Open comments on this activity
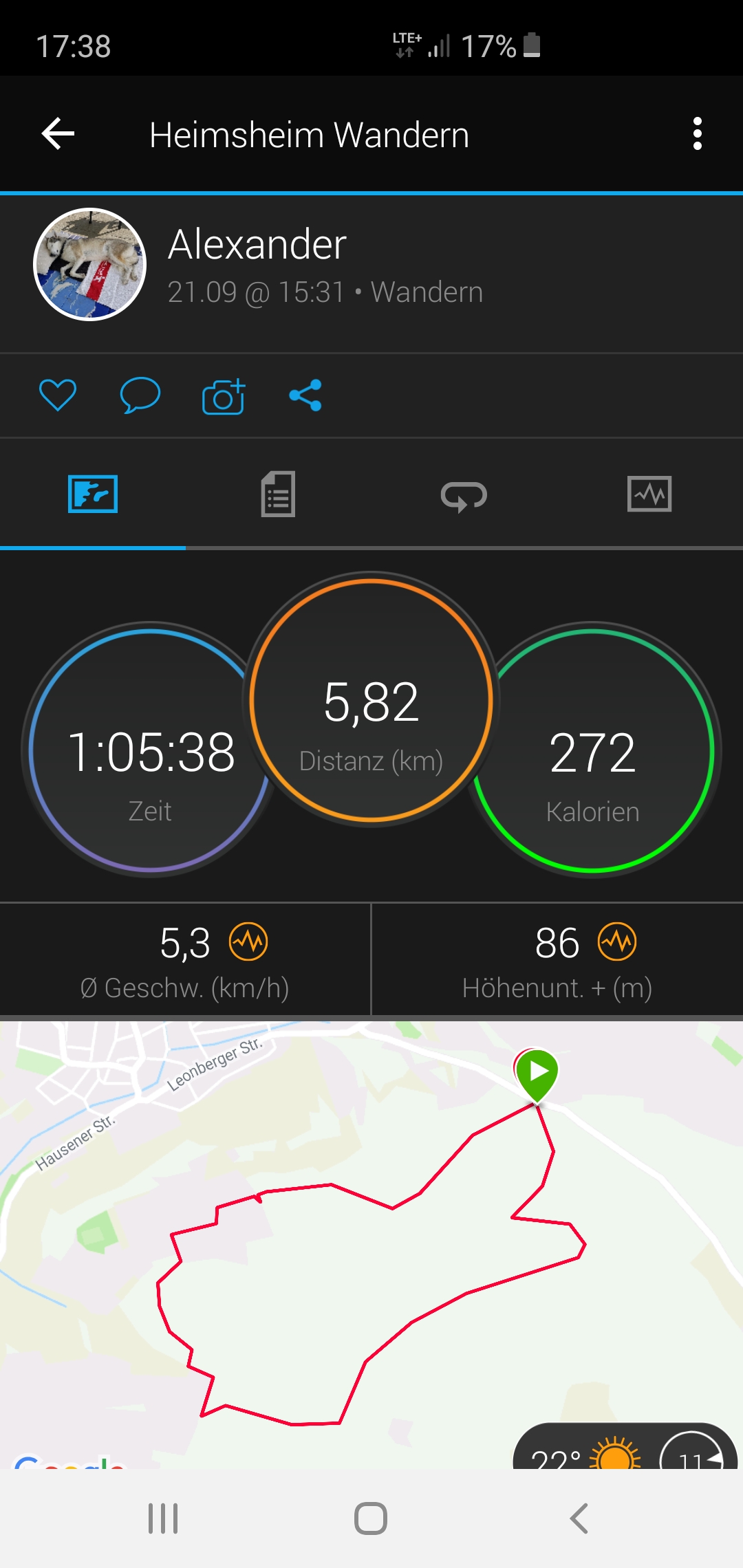743x1568 pixels. click(140, 395)
